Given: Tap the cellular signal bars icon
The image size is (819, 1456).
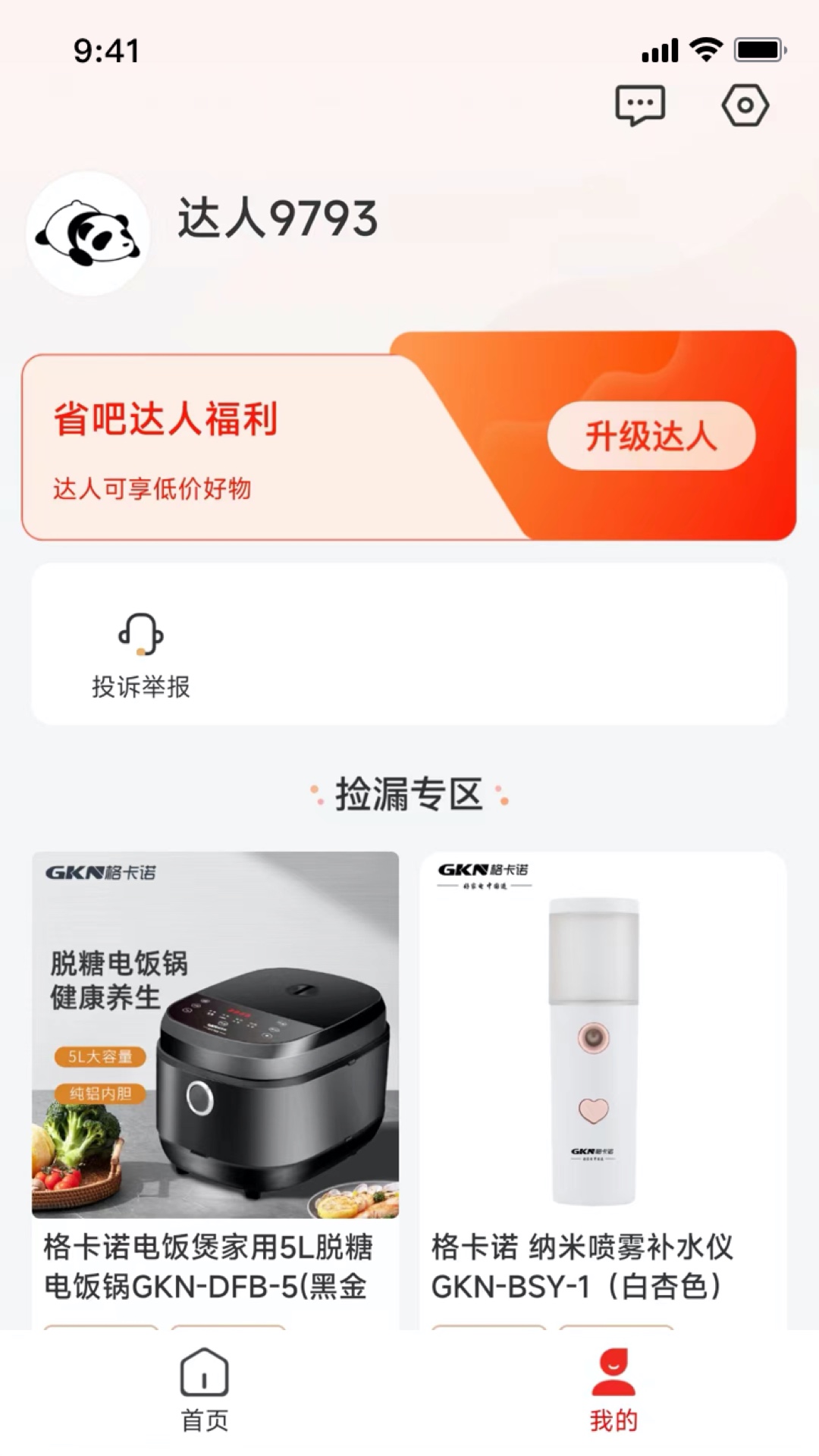Looking at the screenshot, I should [658, 48].
